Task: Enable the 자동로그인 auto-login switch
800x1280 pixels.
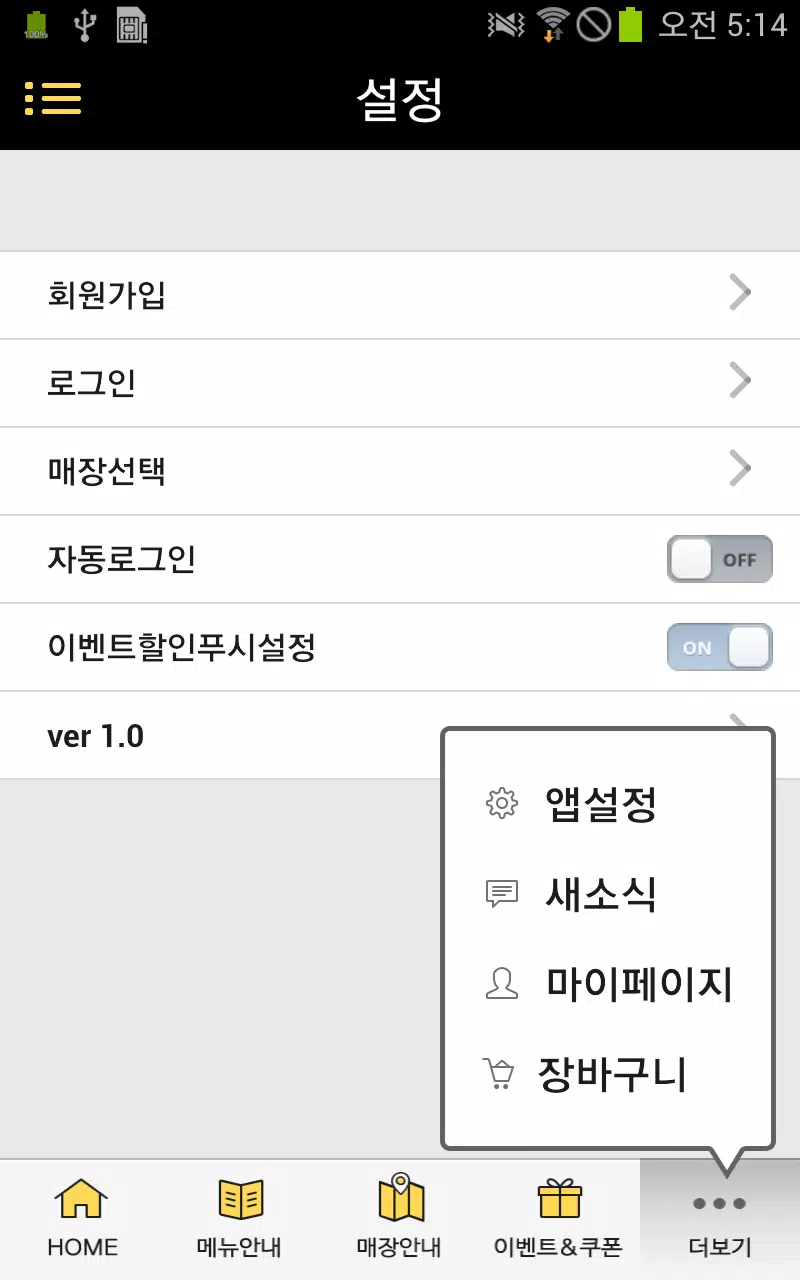Action: pyautogui.click(x=719, y=559)
